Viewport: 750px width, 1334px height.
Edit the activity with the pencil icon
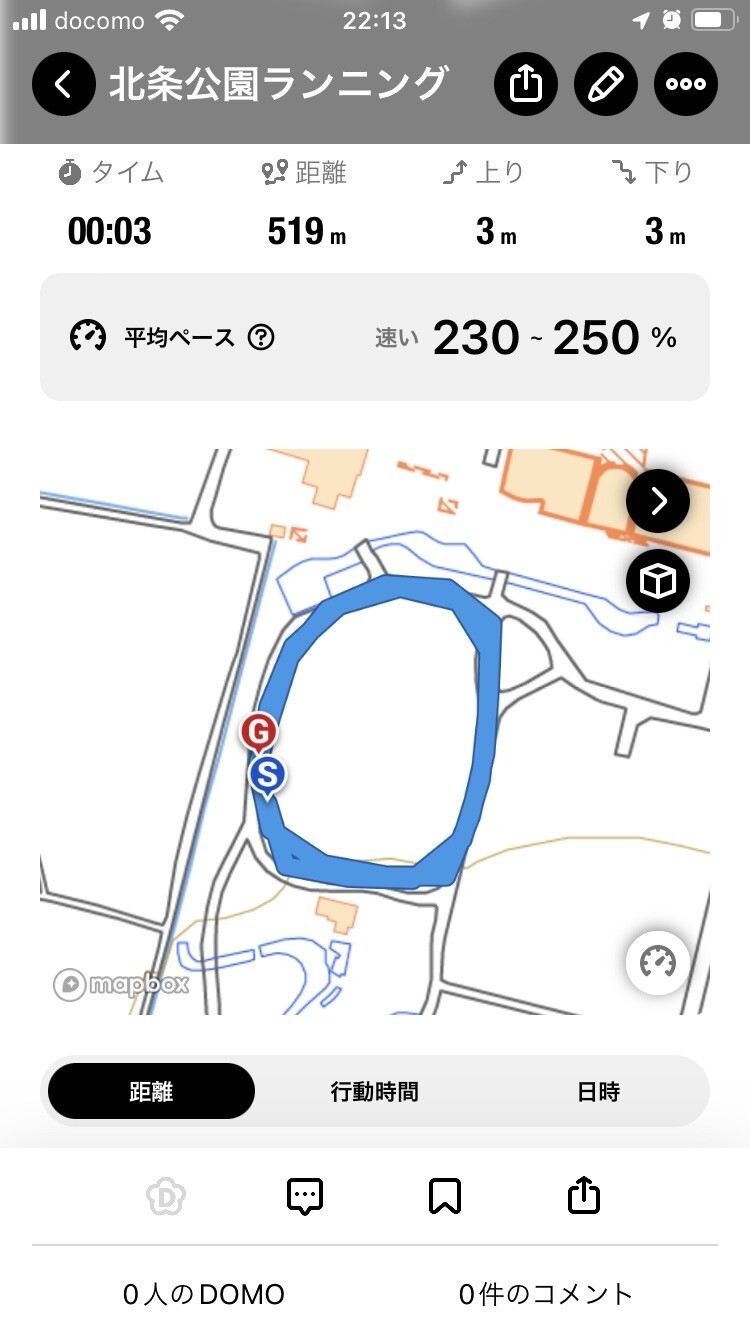pos(605,84)
